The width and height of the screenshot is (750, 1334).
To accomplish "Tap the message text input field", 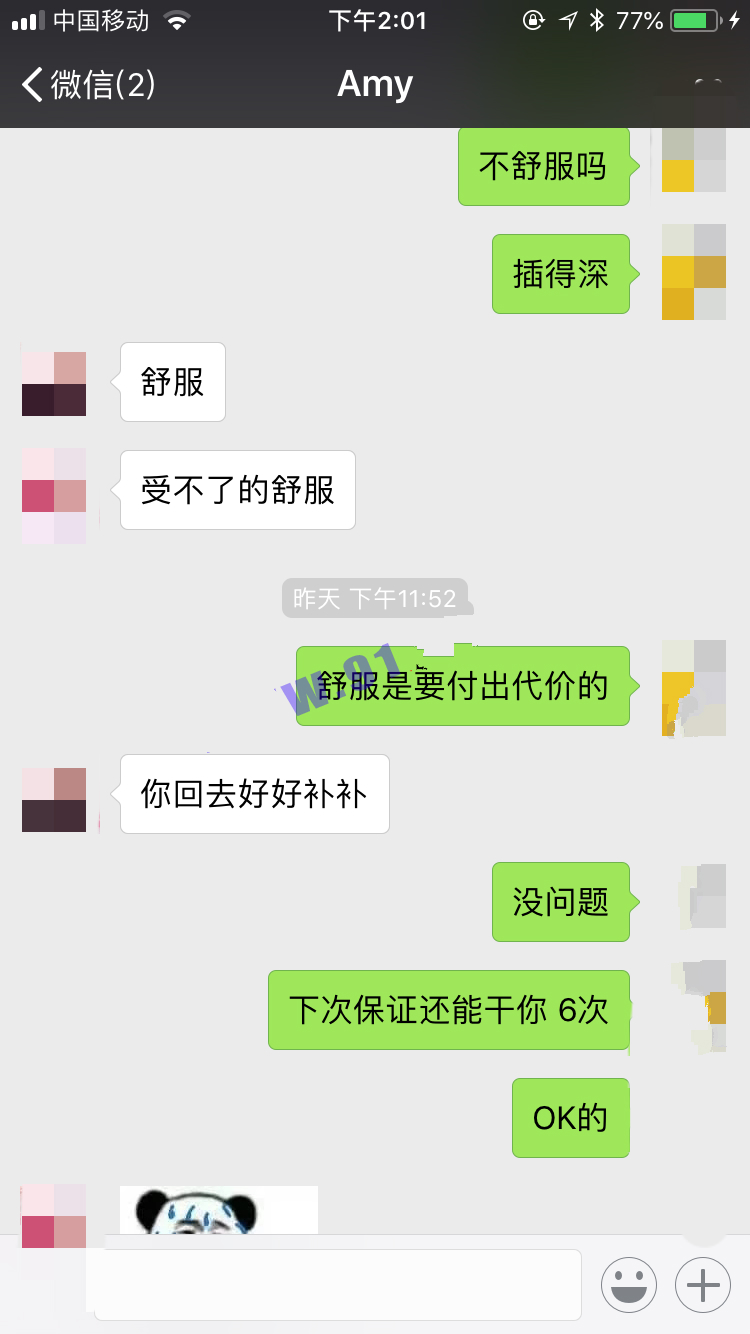I will 337,1284.
